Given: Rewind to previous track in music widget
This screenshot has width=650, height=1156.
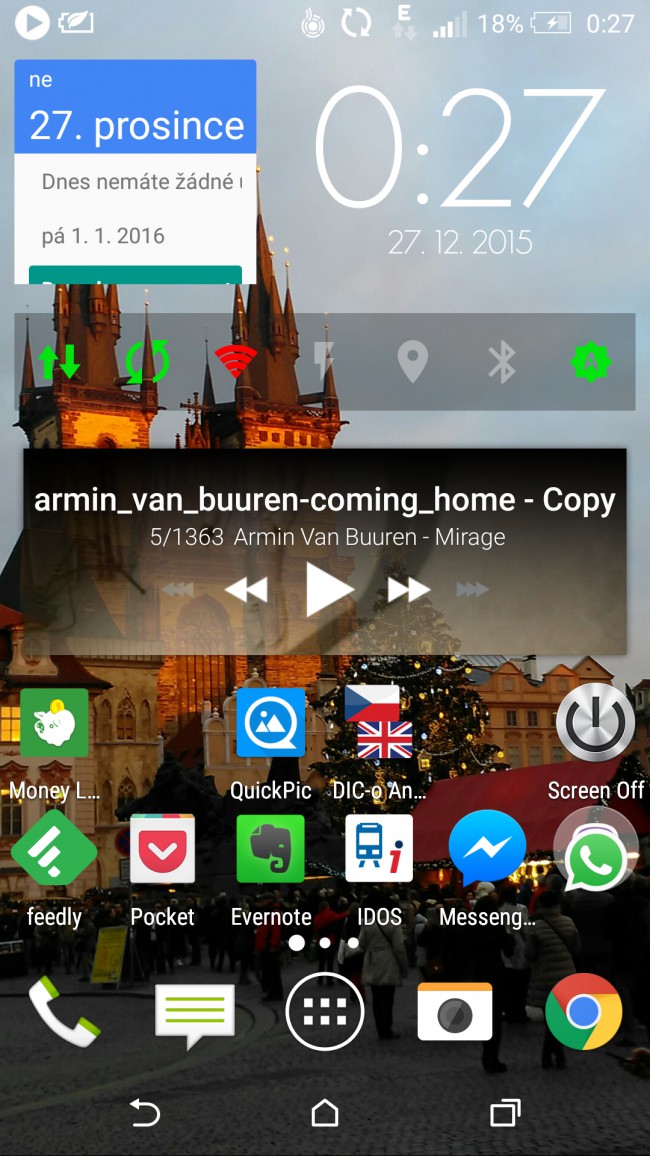Looking at the screenshot, I should click(x=246, y=590).
